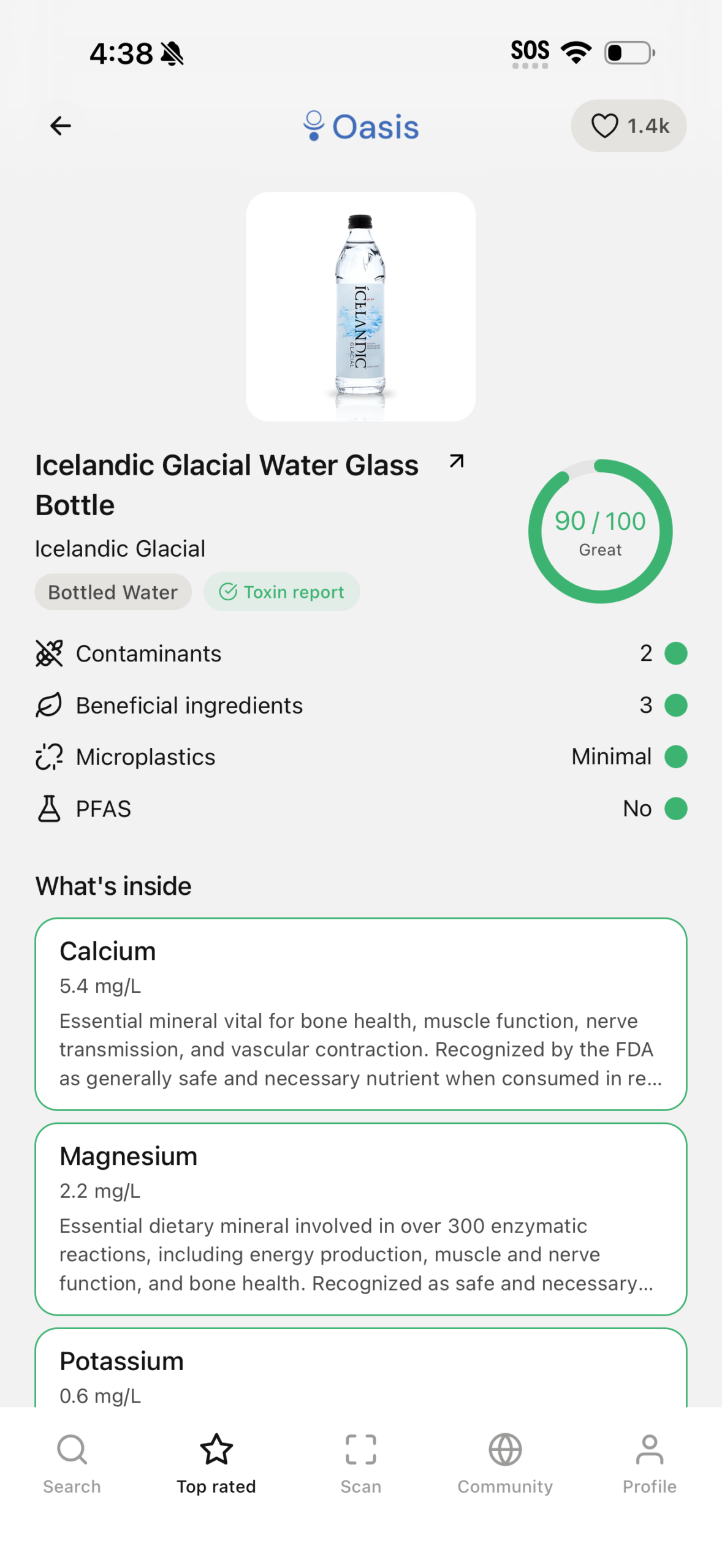
Task: Tap the Contaminants leaf icon
Action: pyautogui.click(x=48, y=653)
